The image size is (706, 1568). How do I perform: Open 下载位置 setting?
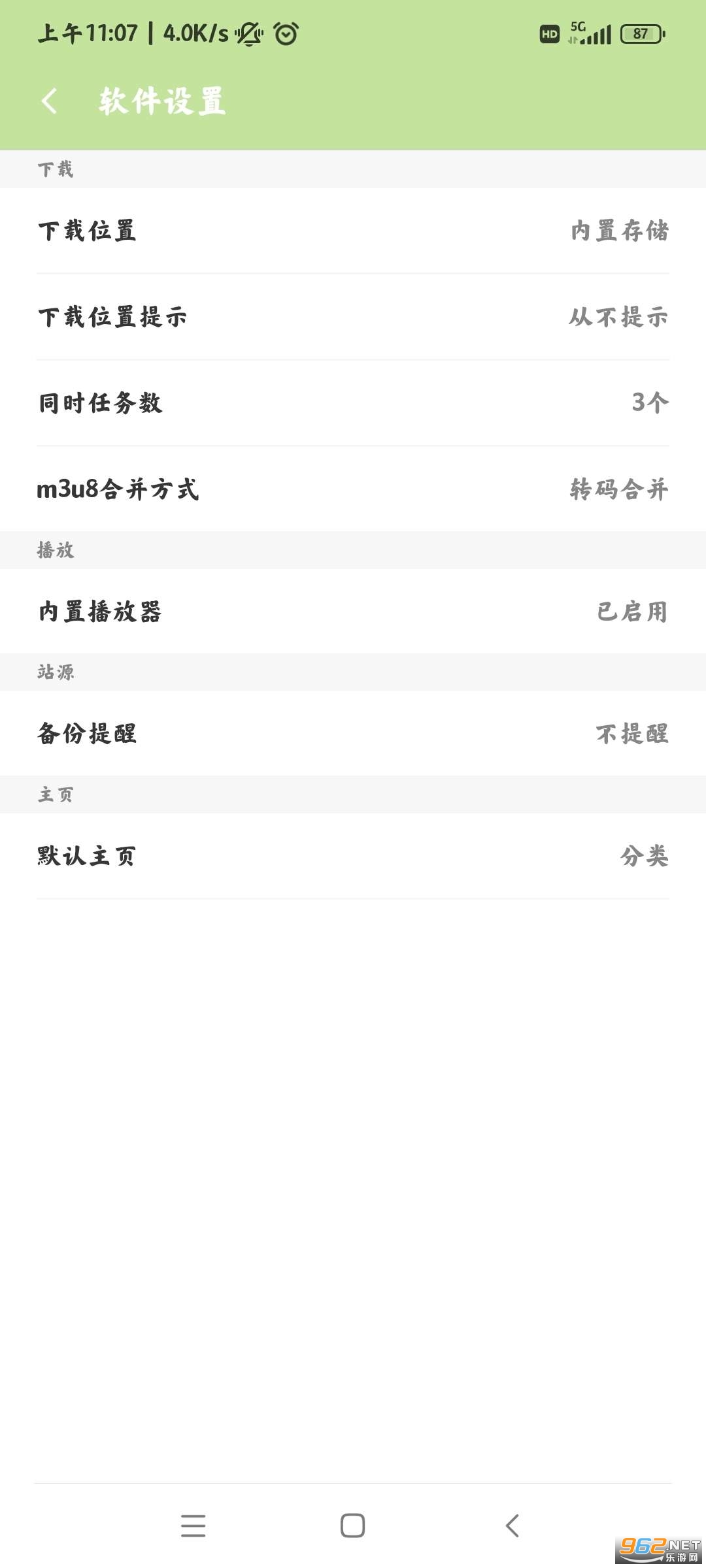tap(353, 231)
